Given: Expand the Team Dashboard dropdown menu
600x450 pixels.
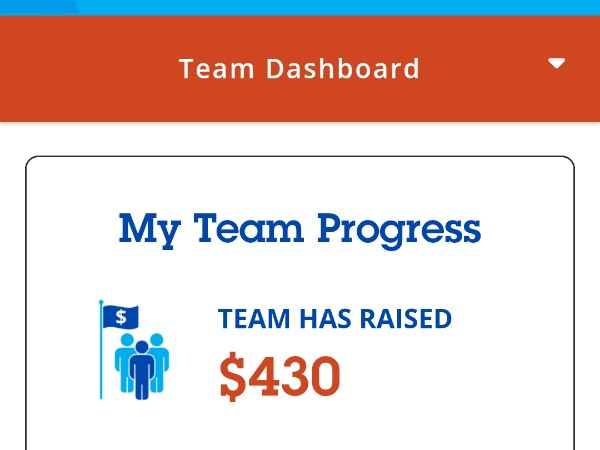Looking at the screenshot, I should coord(557,64).
